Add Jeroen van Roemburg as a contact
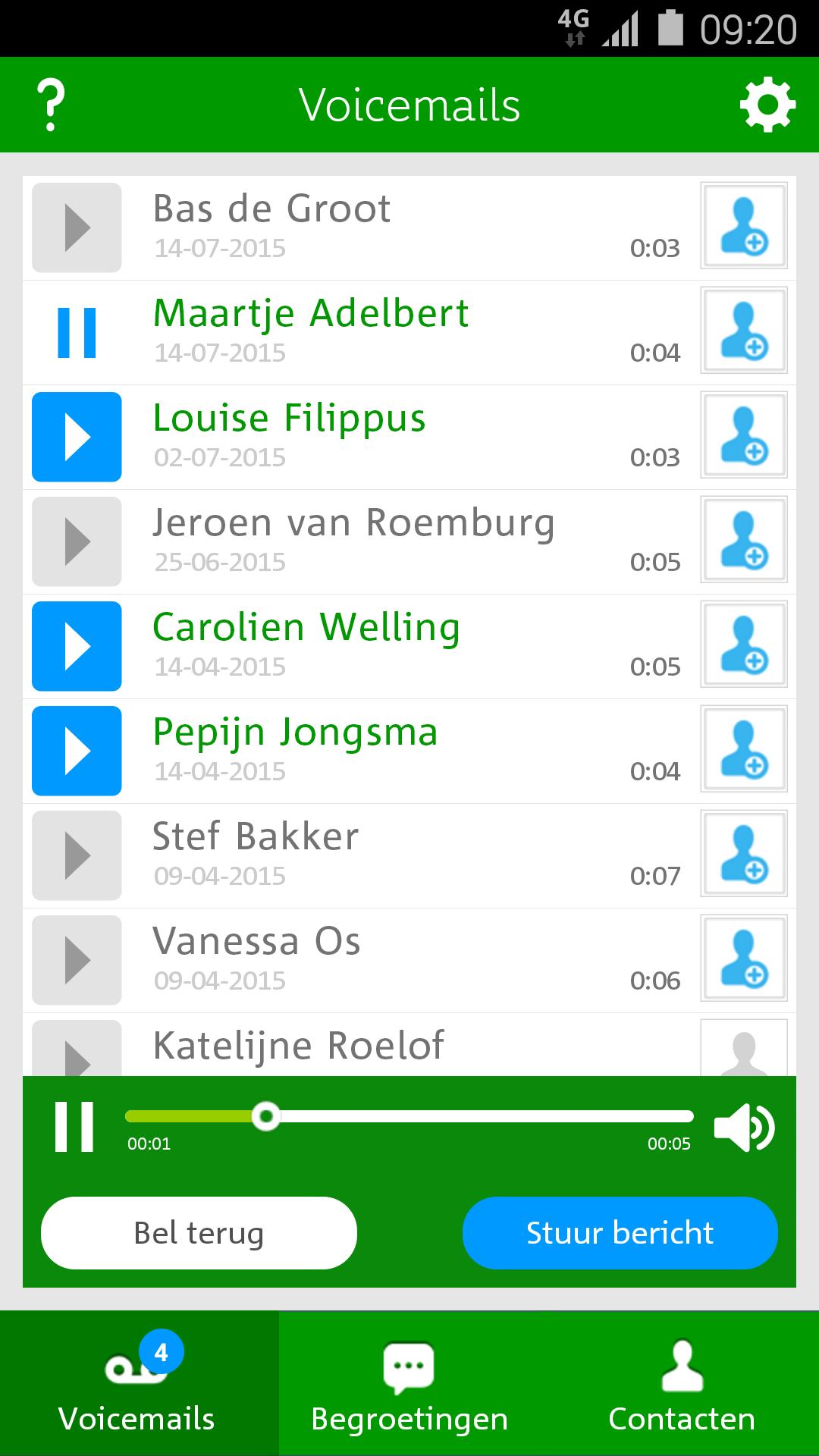The width and height of the screenshot is (819, 1456). point(743,541)
